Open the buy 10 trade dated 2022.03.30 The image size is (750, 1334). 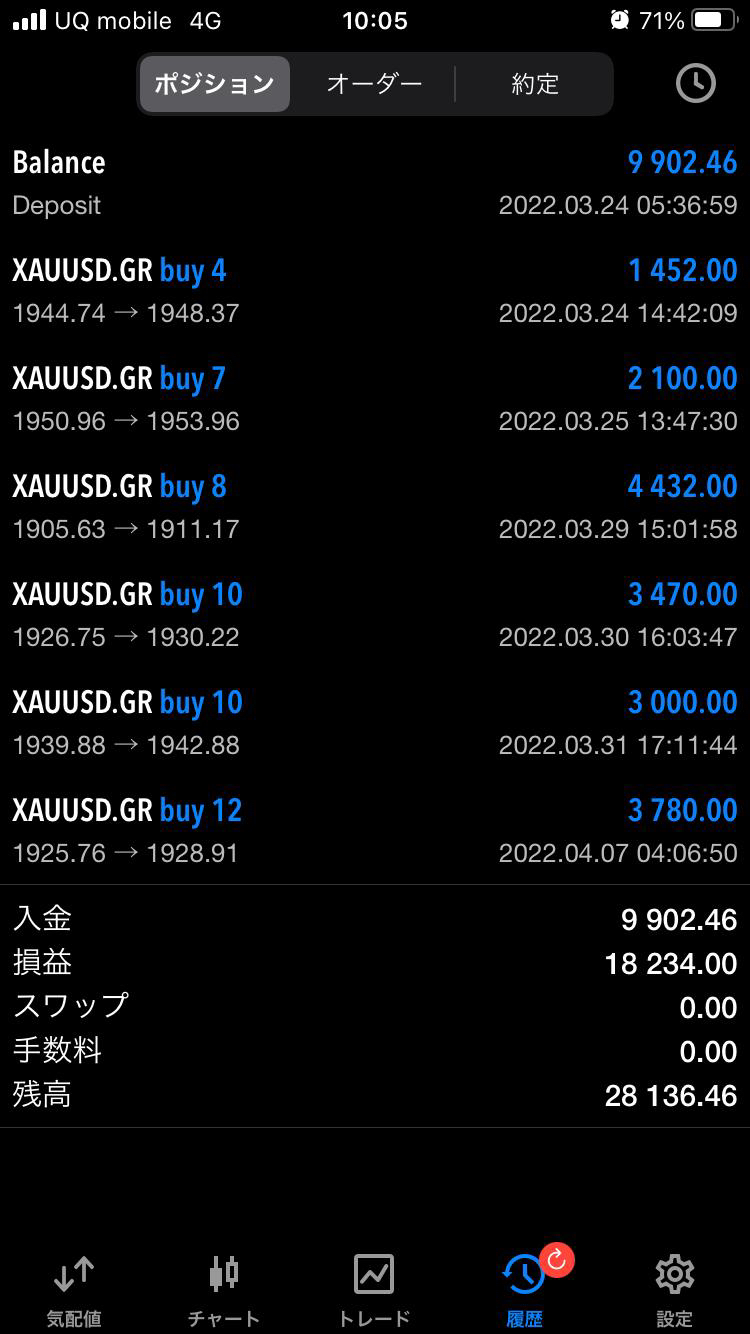375,615
